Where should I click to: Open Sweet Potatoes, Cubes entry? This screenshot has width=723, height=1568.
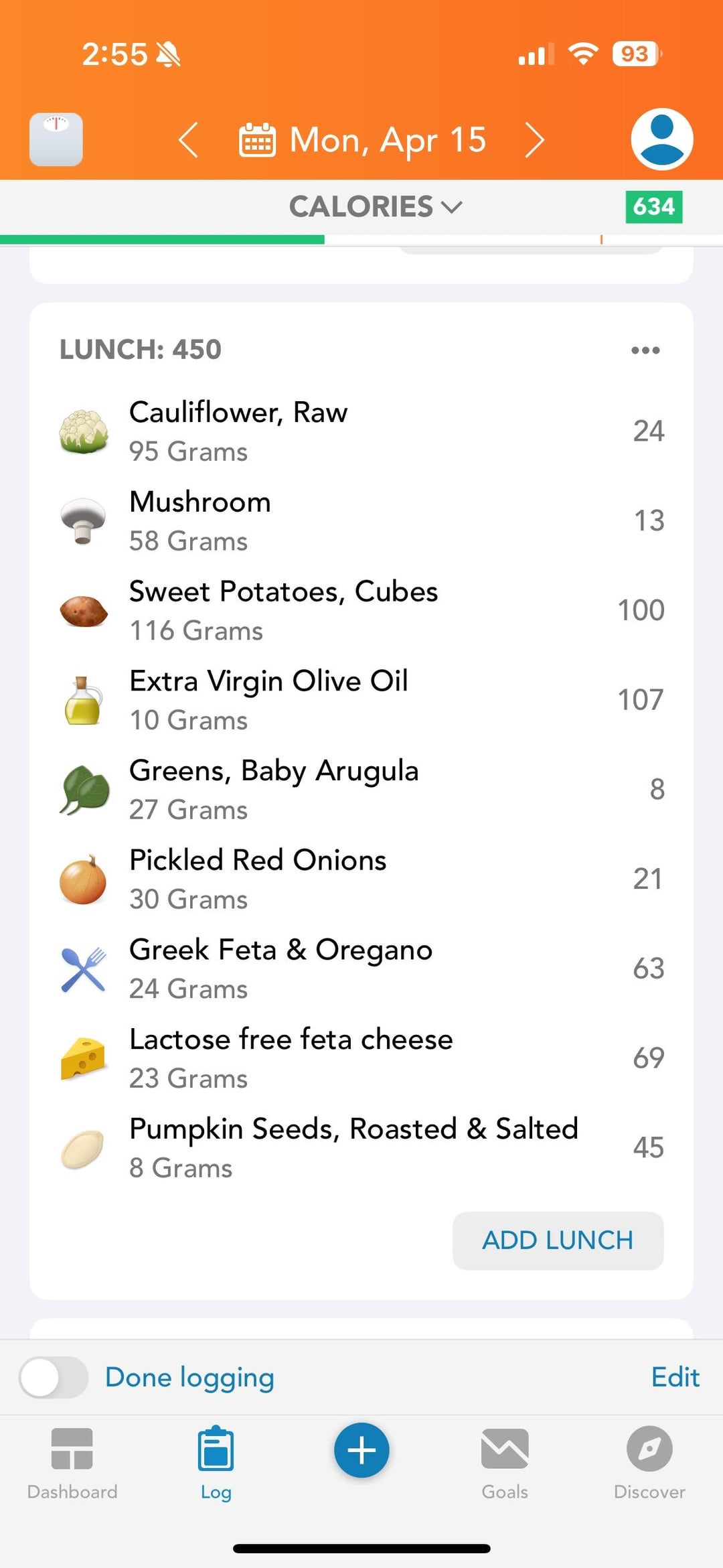point(361,610)
